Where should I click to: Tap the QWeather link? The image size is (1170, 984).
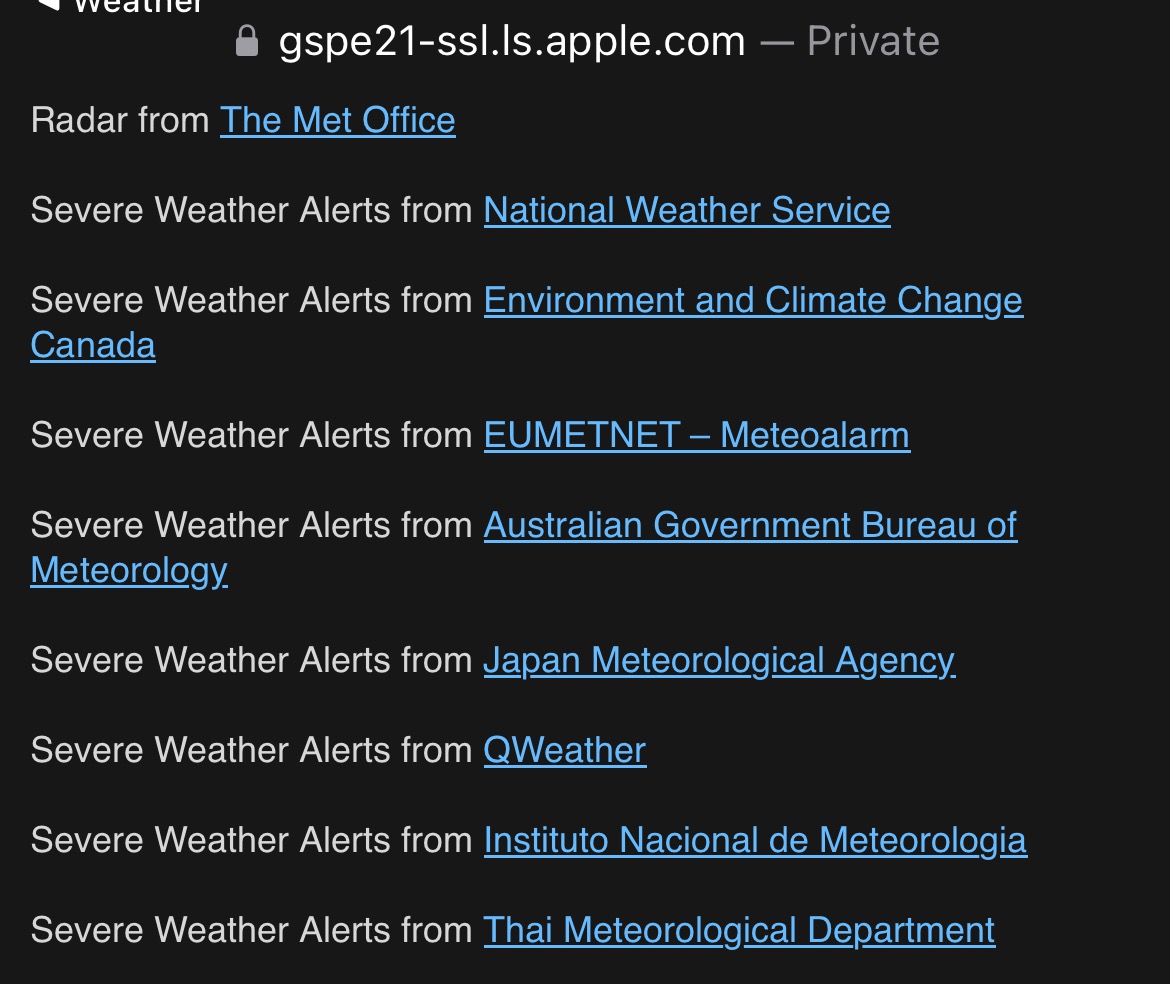(564, 751)
